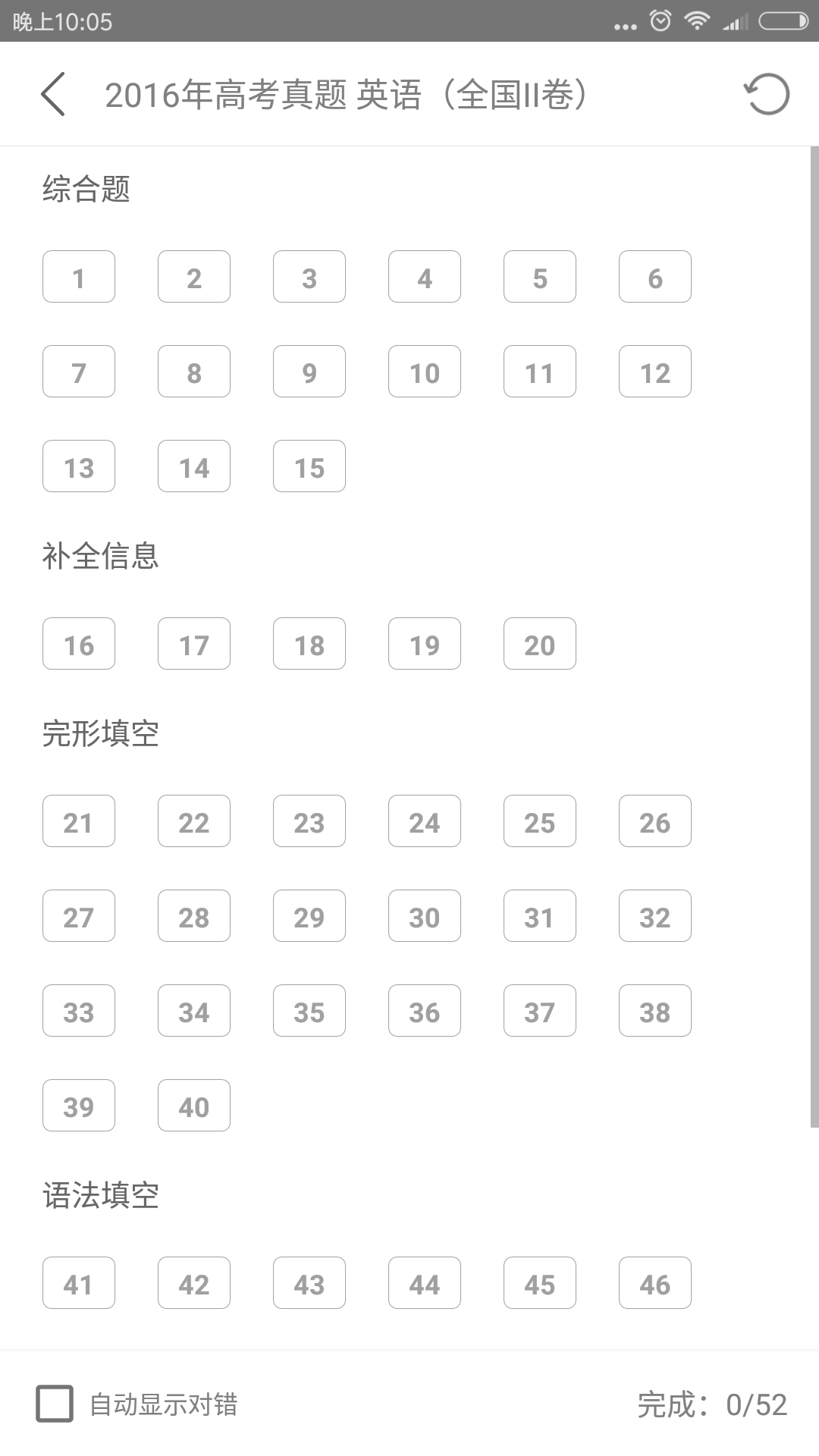The height and width of the screenshot is (1456, 819).
Task: Go back using the top-left arrow
Action: pos(53,95)
